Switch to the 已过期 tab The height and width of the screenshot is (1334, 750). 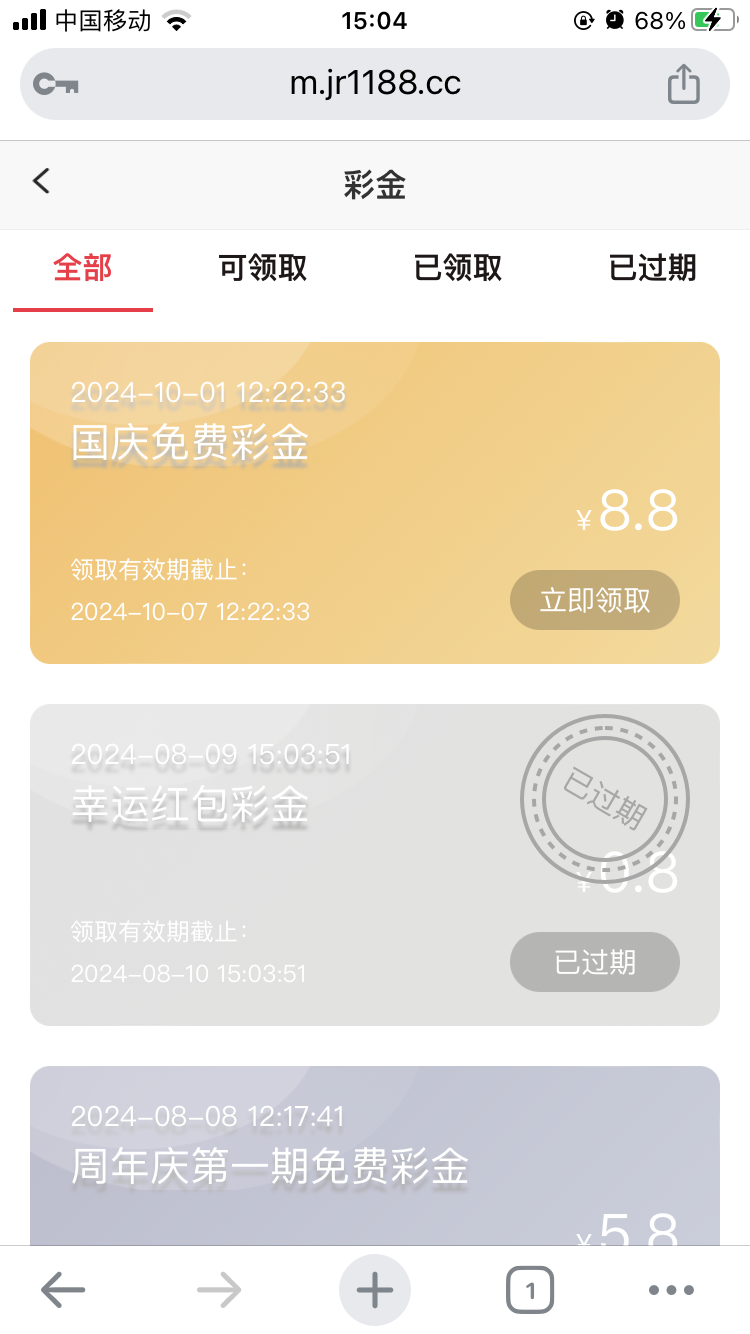652,268
